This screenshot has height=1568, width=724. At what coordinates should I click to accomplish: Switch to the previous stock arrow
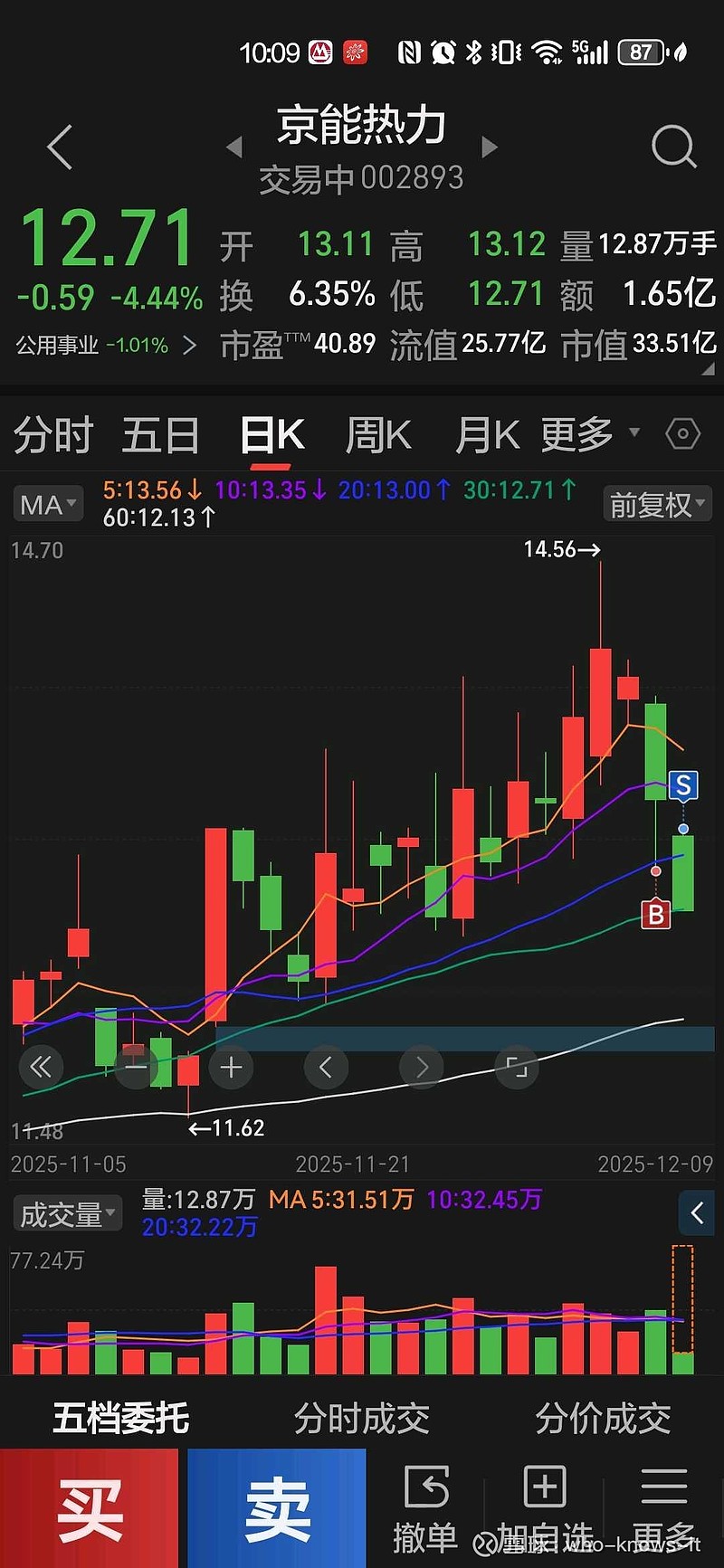(234, 147)
